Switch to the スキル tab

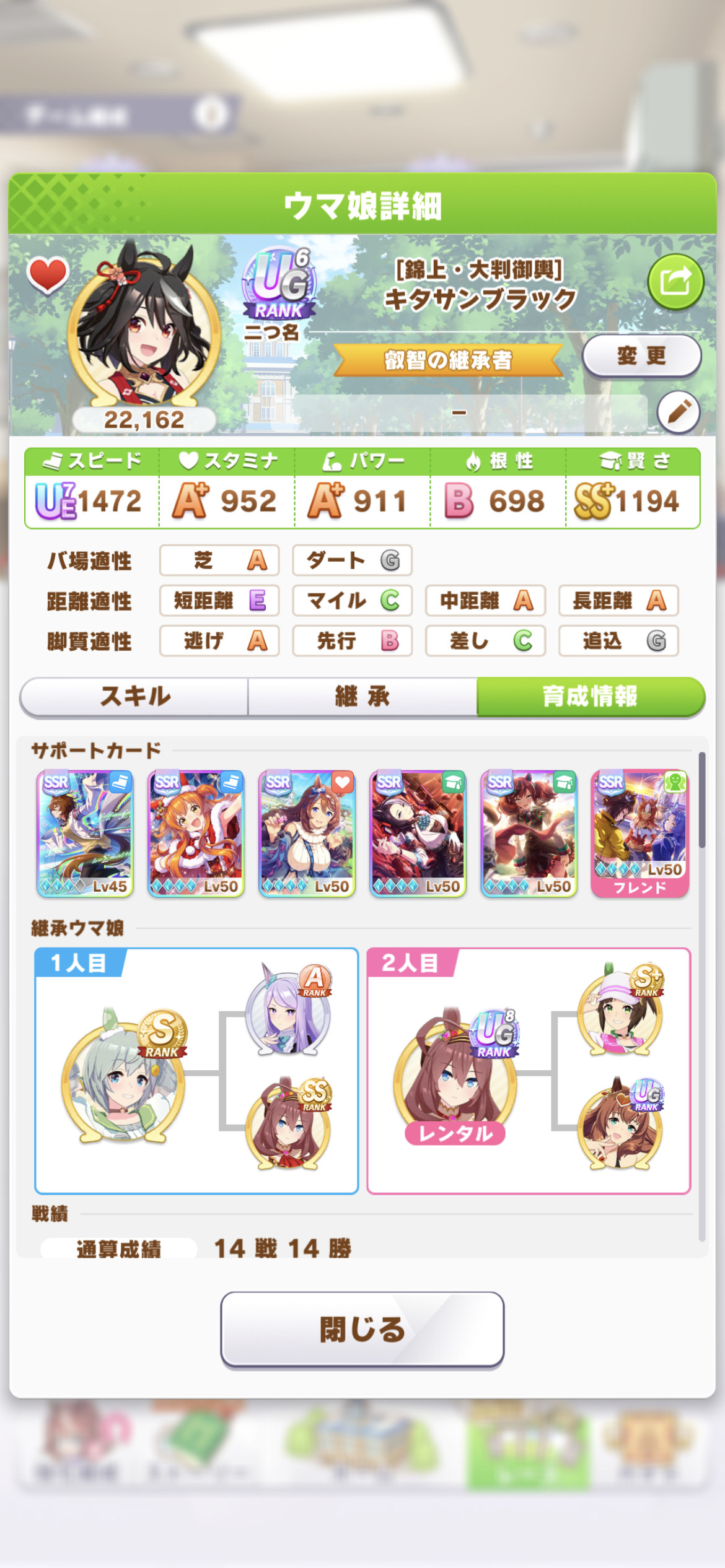click(x=134, y=697)
